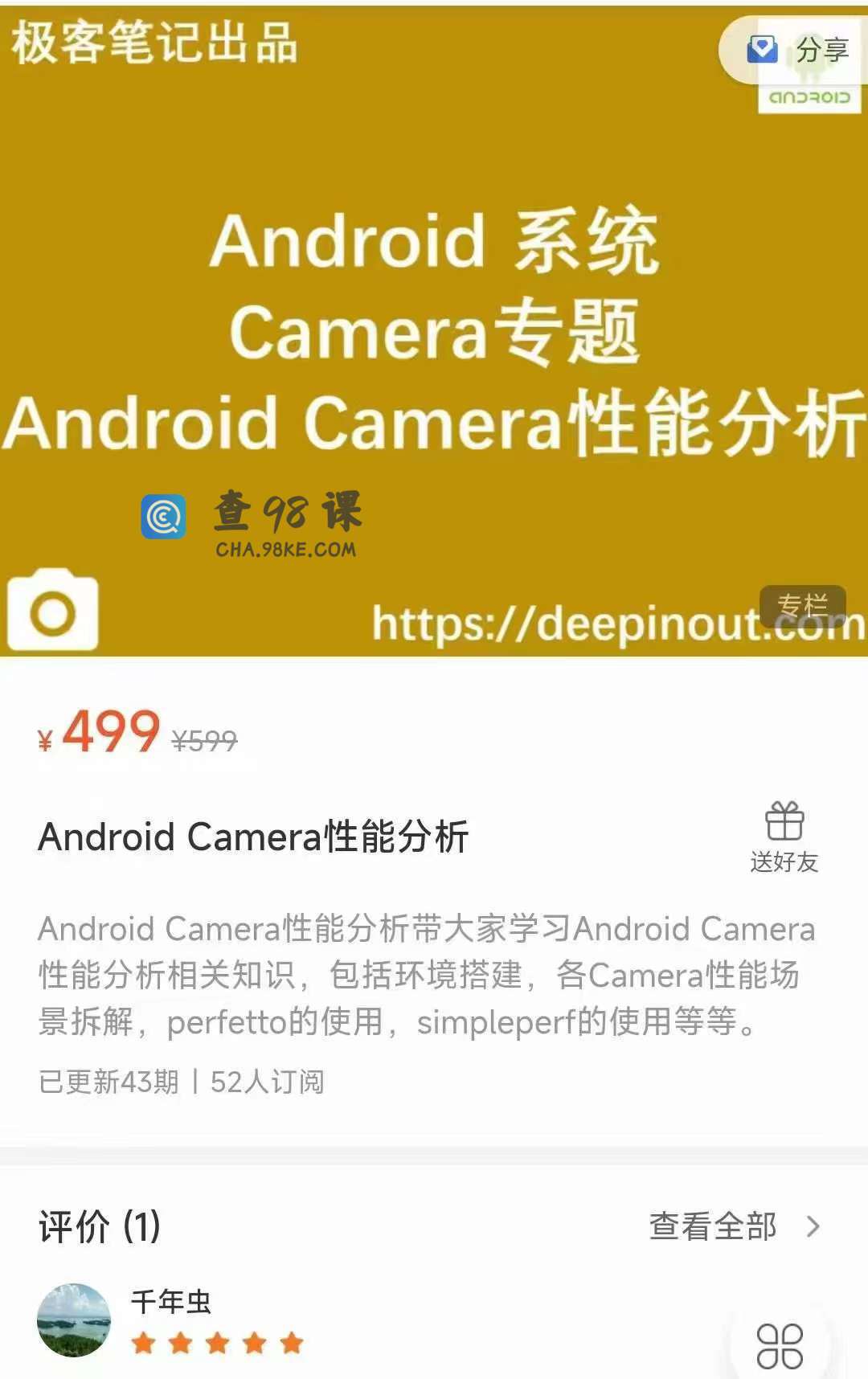Share this course via 分享 button

[798, 50]
